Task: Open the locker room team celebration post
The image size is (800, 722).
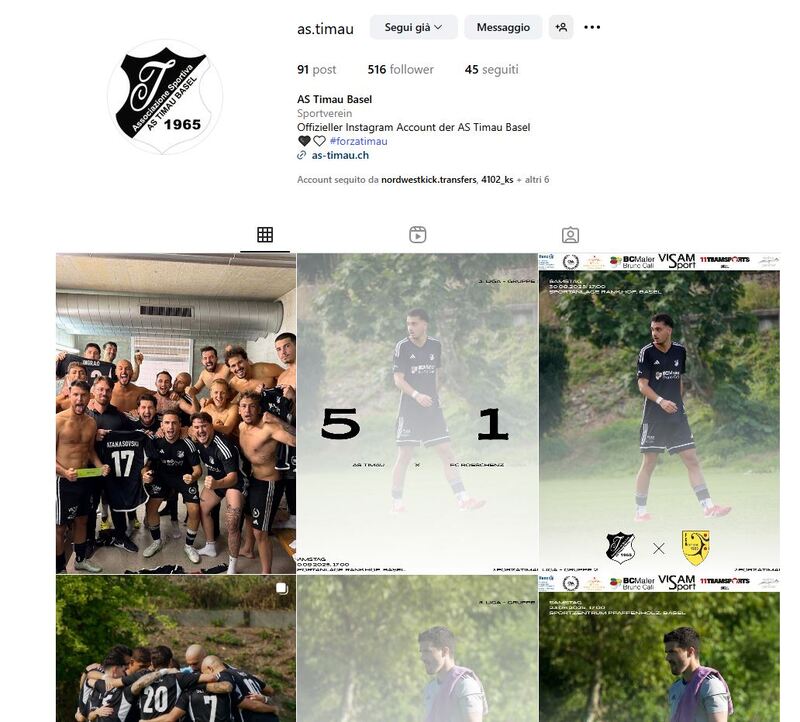Action: click(x=176, y=413)
